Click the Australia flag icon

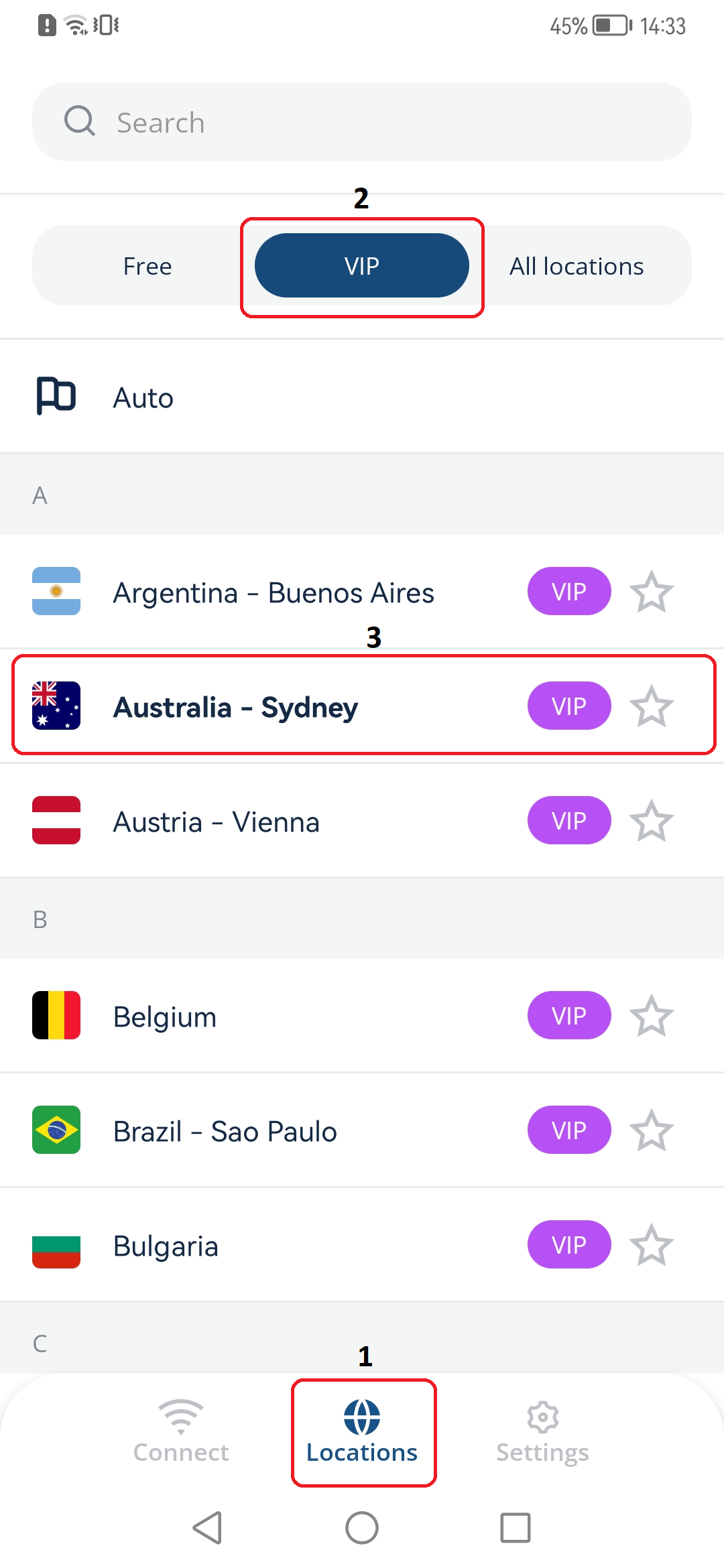pyautogui.click(x=56, y=706)
